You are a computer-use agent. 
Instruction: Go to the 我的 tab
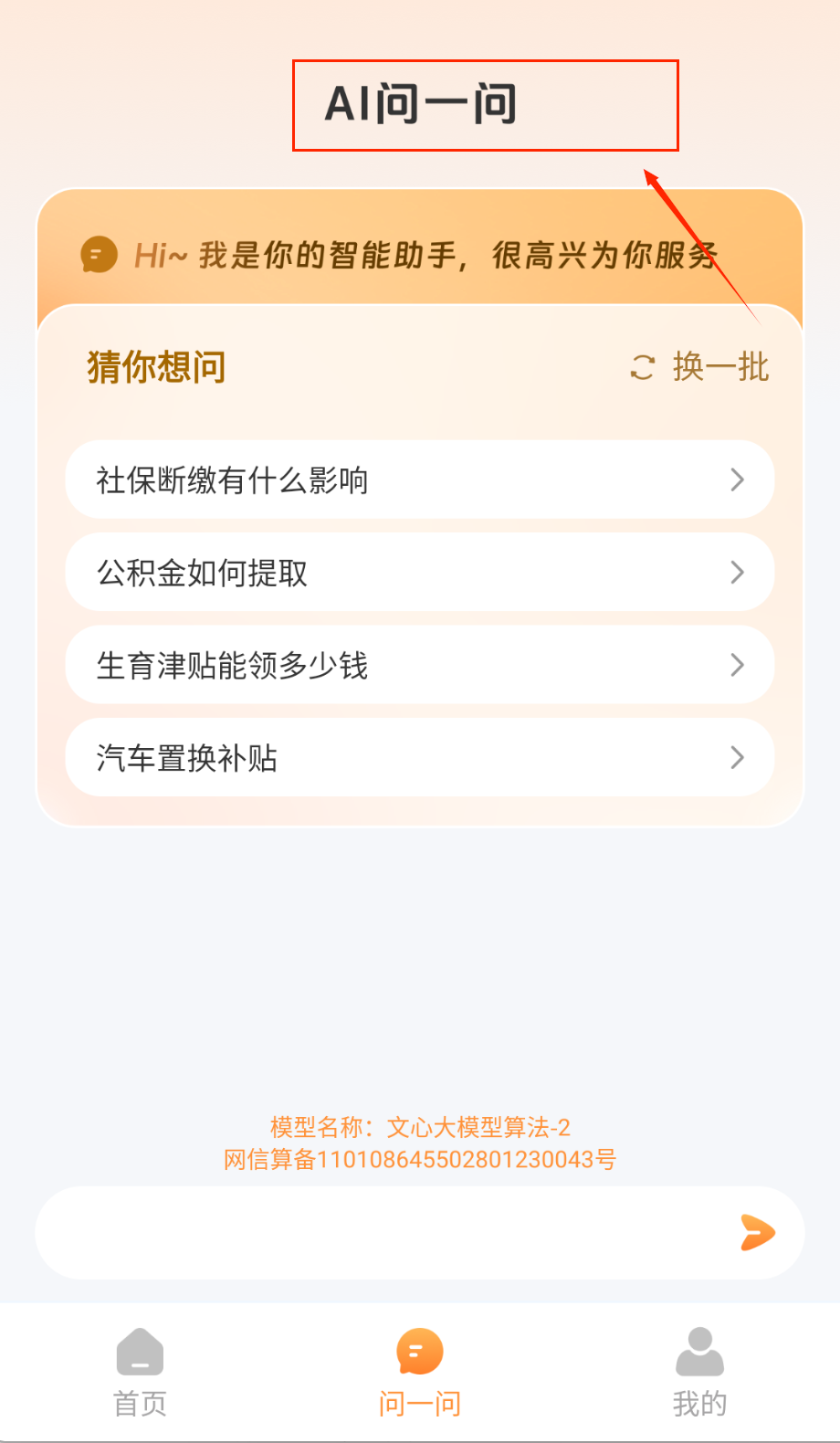[x=699, y=1372]
